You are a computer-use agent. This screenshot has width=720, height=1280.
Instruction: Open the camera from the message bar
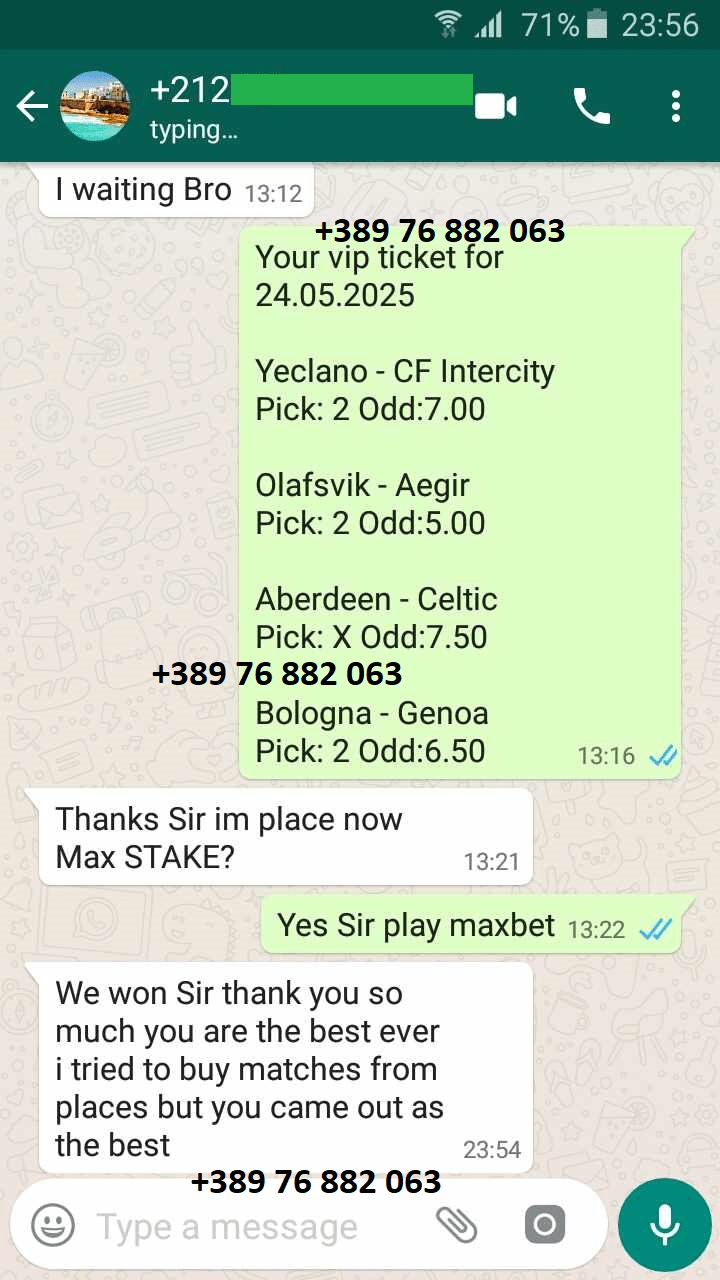[x=545, y=1225]
